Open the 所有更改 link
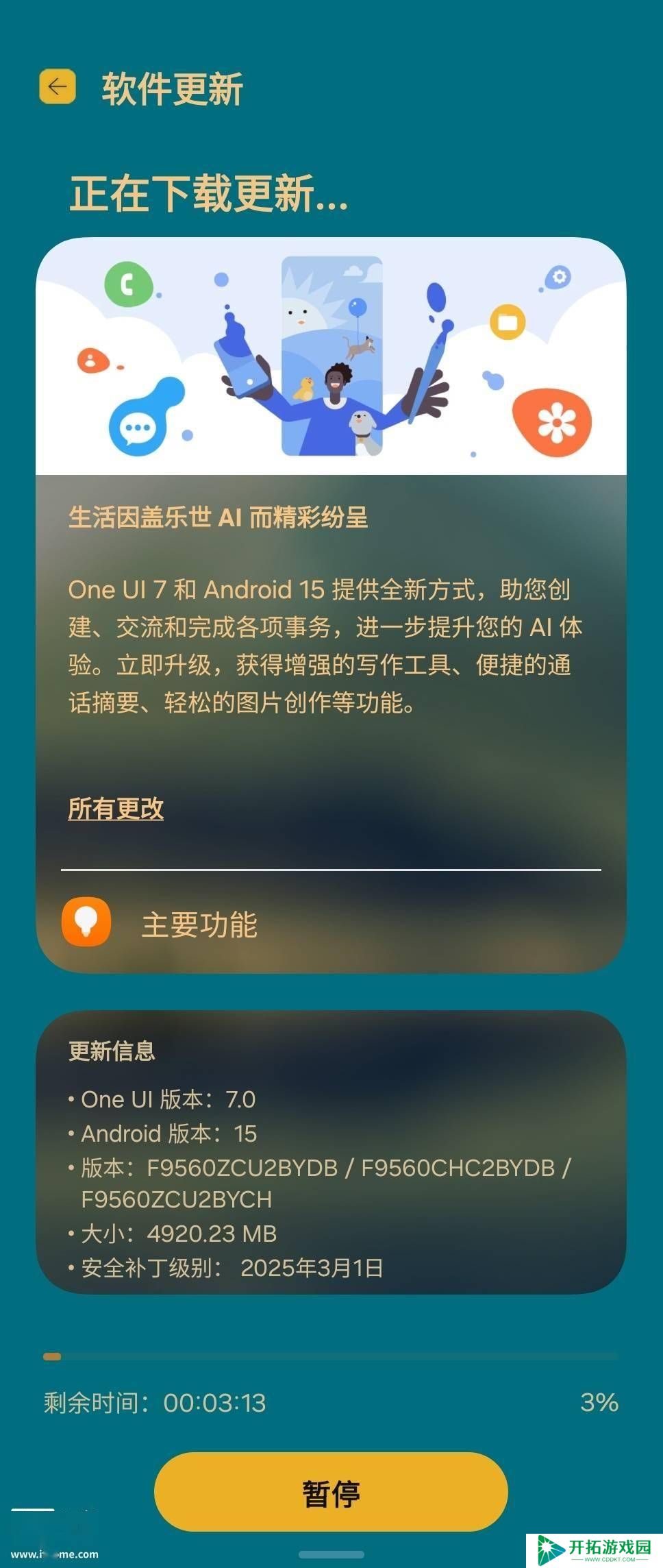Viewport: 663px width, 1568px height. pyautogui.click(x=116, y=809)
